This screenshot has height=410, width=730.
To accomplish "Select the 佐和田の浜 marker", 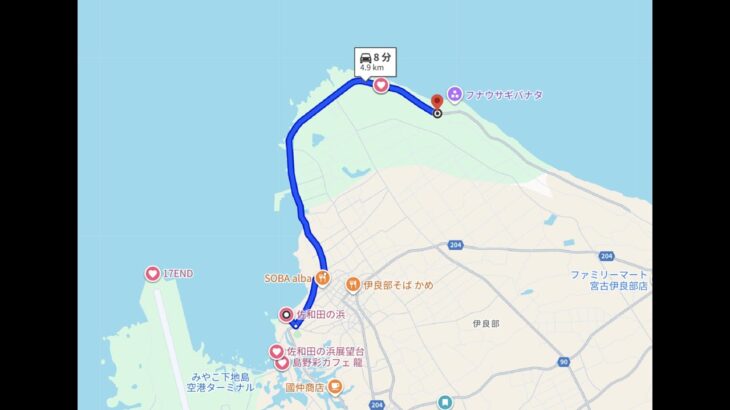I will click(288, 314).
